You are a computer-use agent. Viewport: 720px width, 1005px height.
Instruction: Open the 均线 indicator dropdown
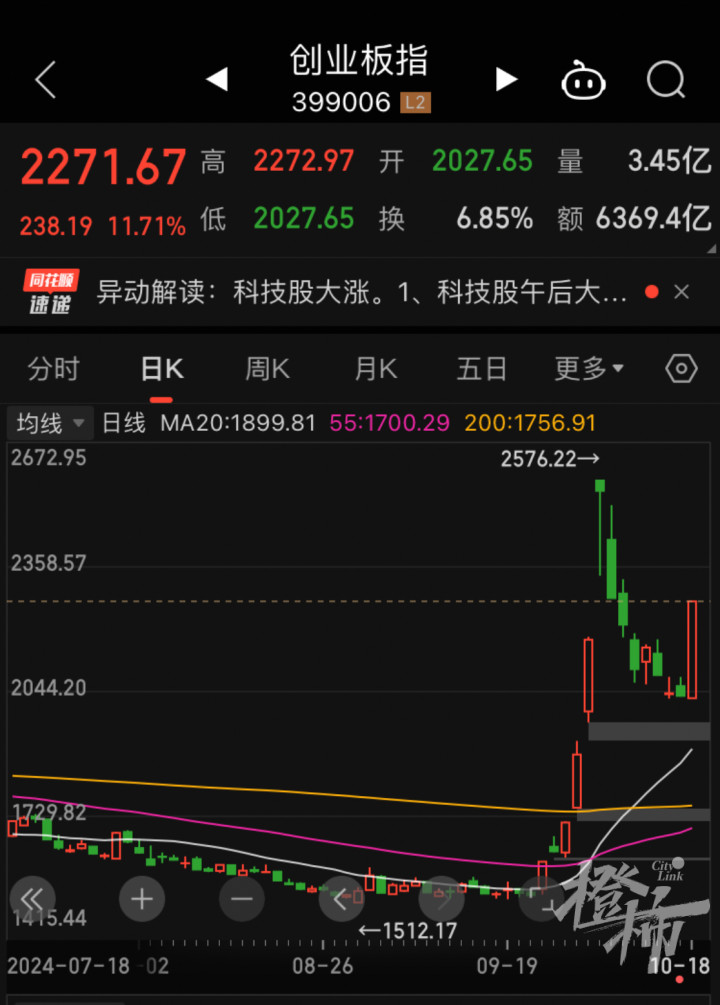50,423
